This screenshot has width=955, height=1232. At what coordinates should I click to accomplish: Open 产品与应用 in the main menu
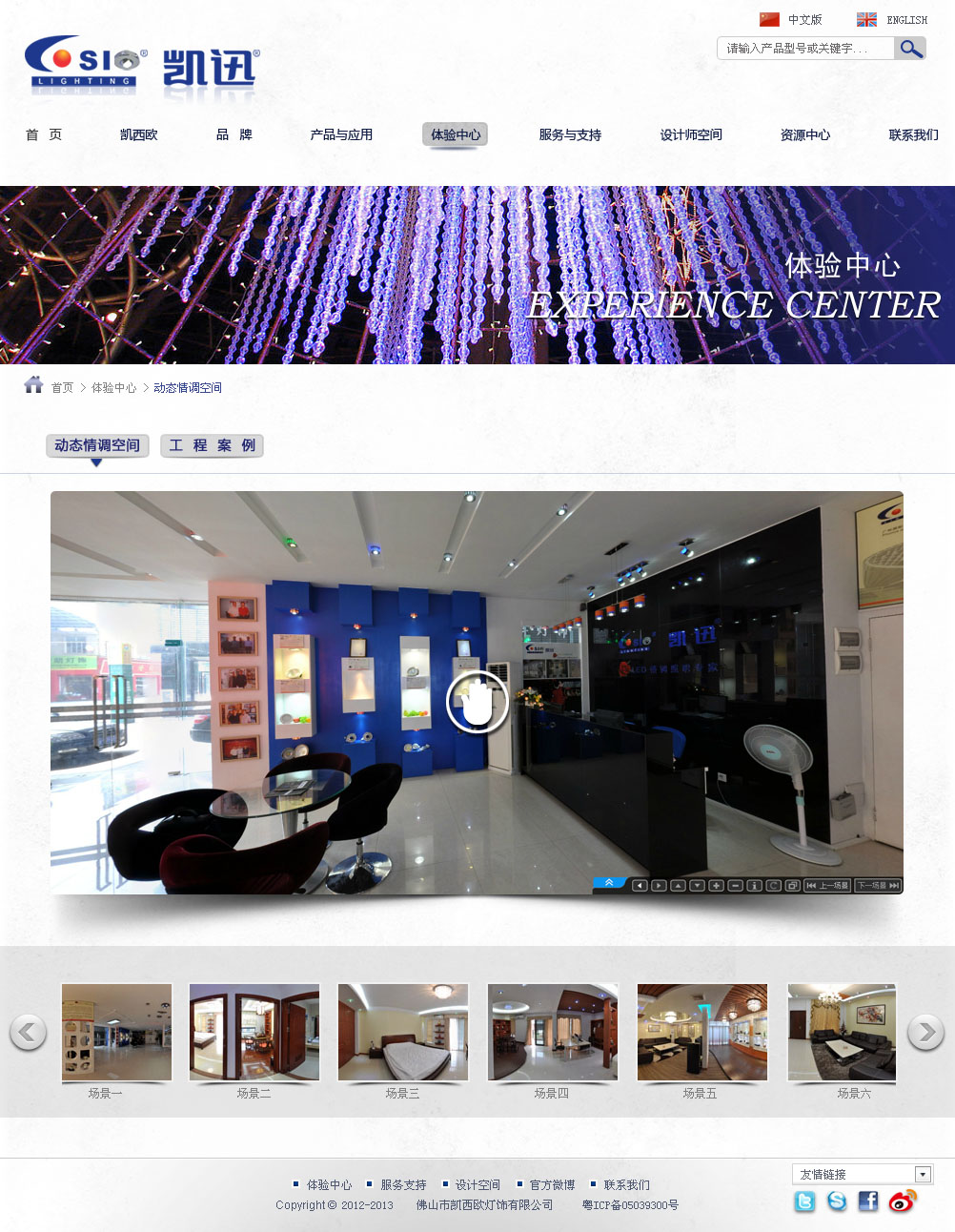(341, 135)
